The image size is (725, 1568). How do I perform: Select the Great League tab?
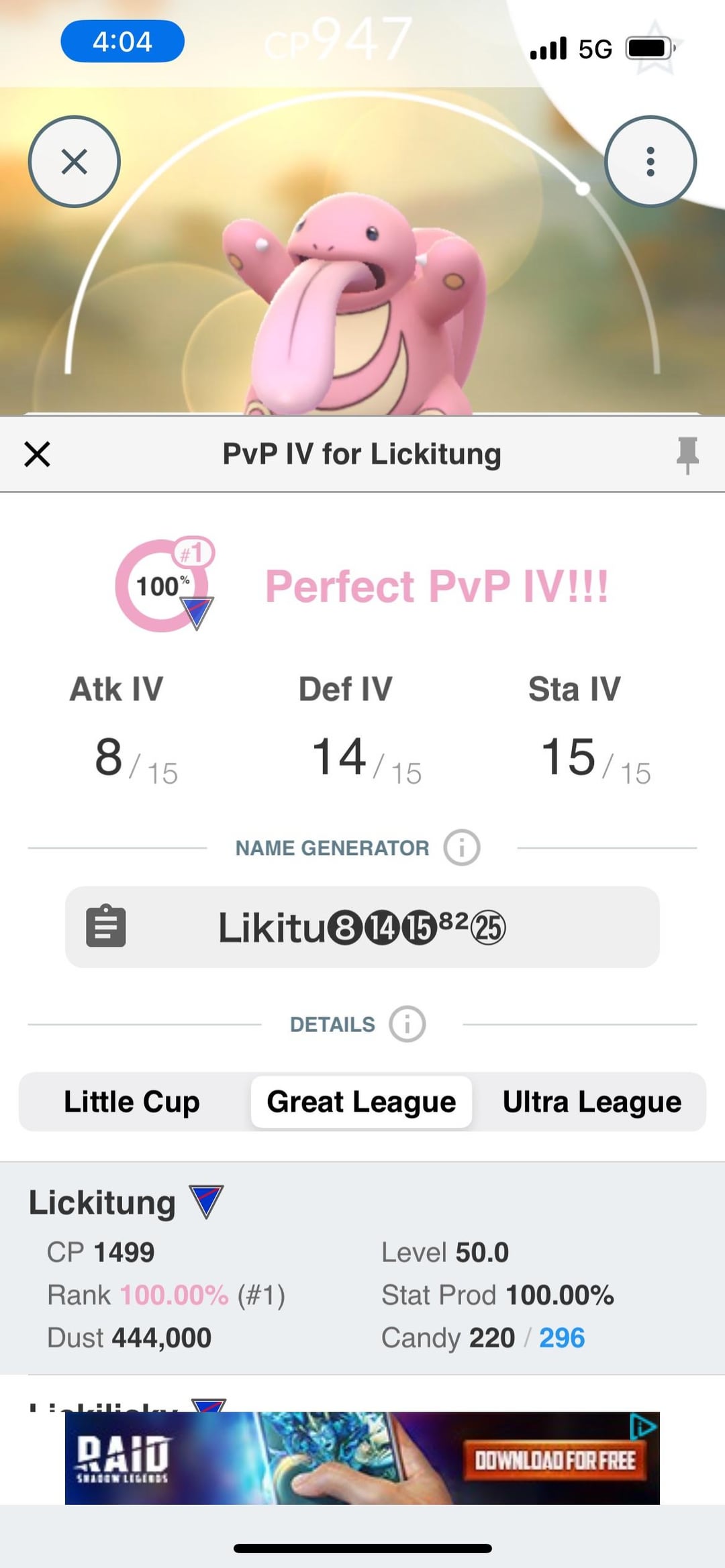click(361, 1102)
